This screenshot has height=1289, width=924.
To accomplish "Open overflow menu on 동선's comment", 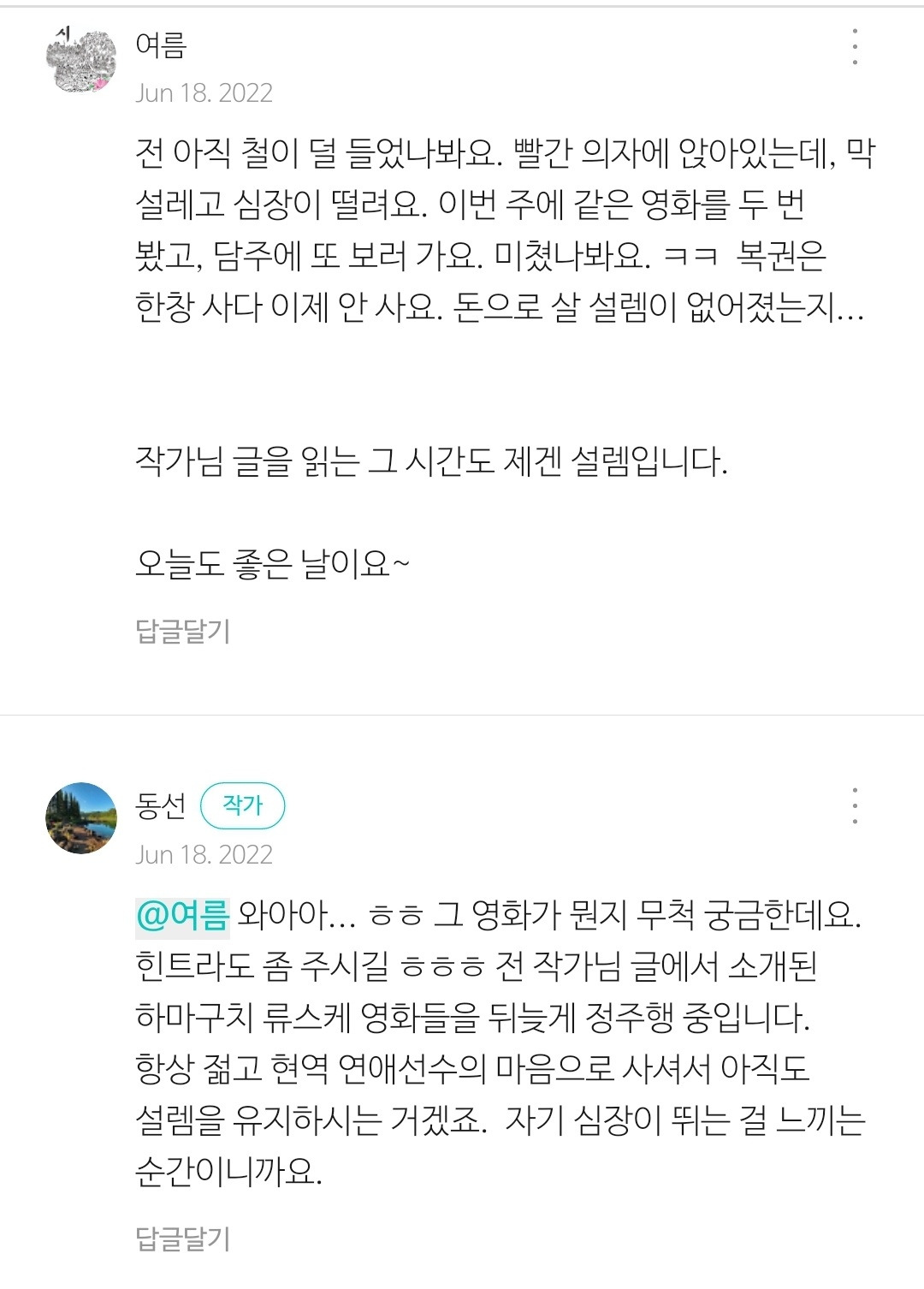I will (x=855, y=806).
